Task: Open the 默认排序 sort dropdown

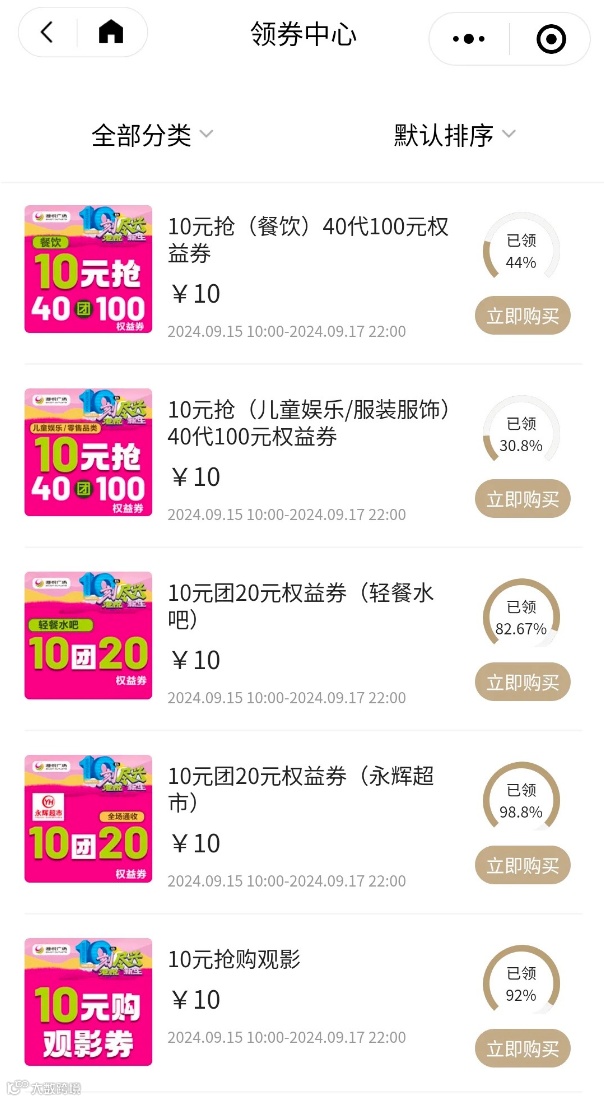Action: pos(455,135)
